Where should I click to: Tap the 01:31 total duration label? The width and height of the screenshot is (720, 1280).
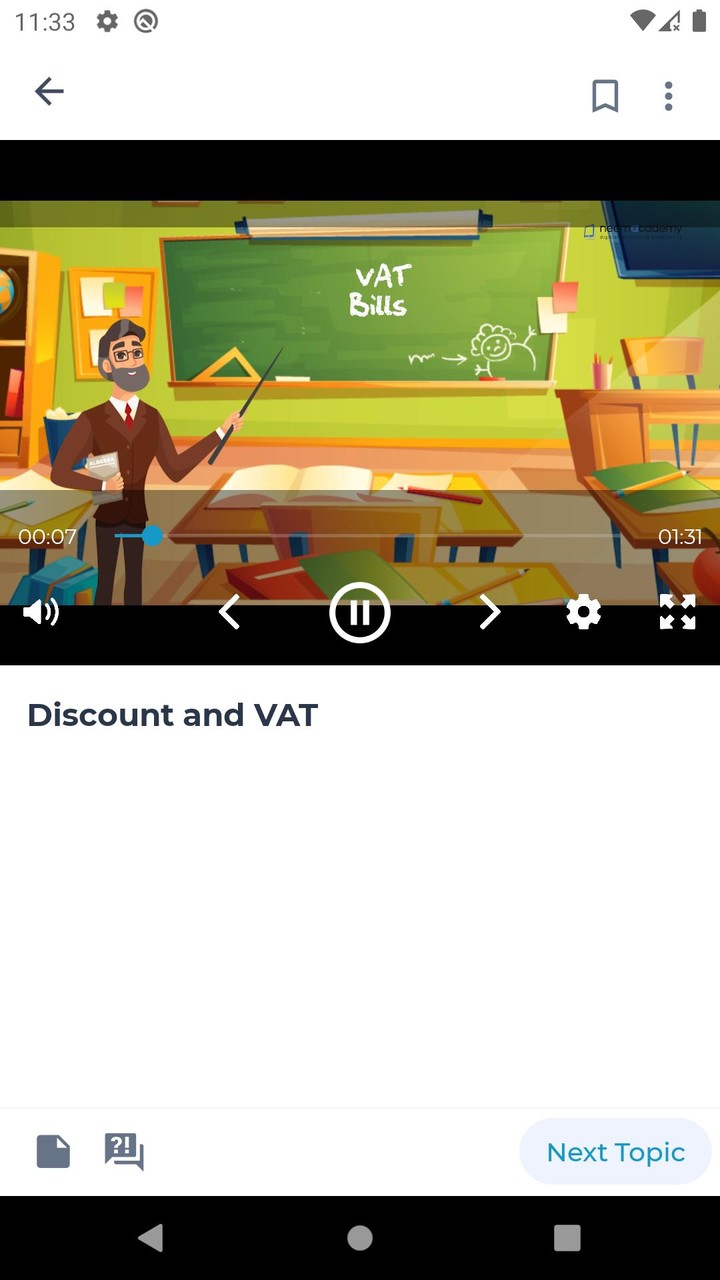[x=681, y=536]
